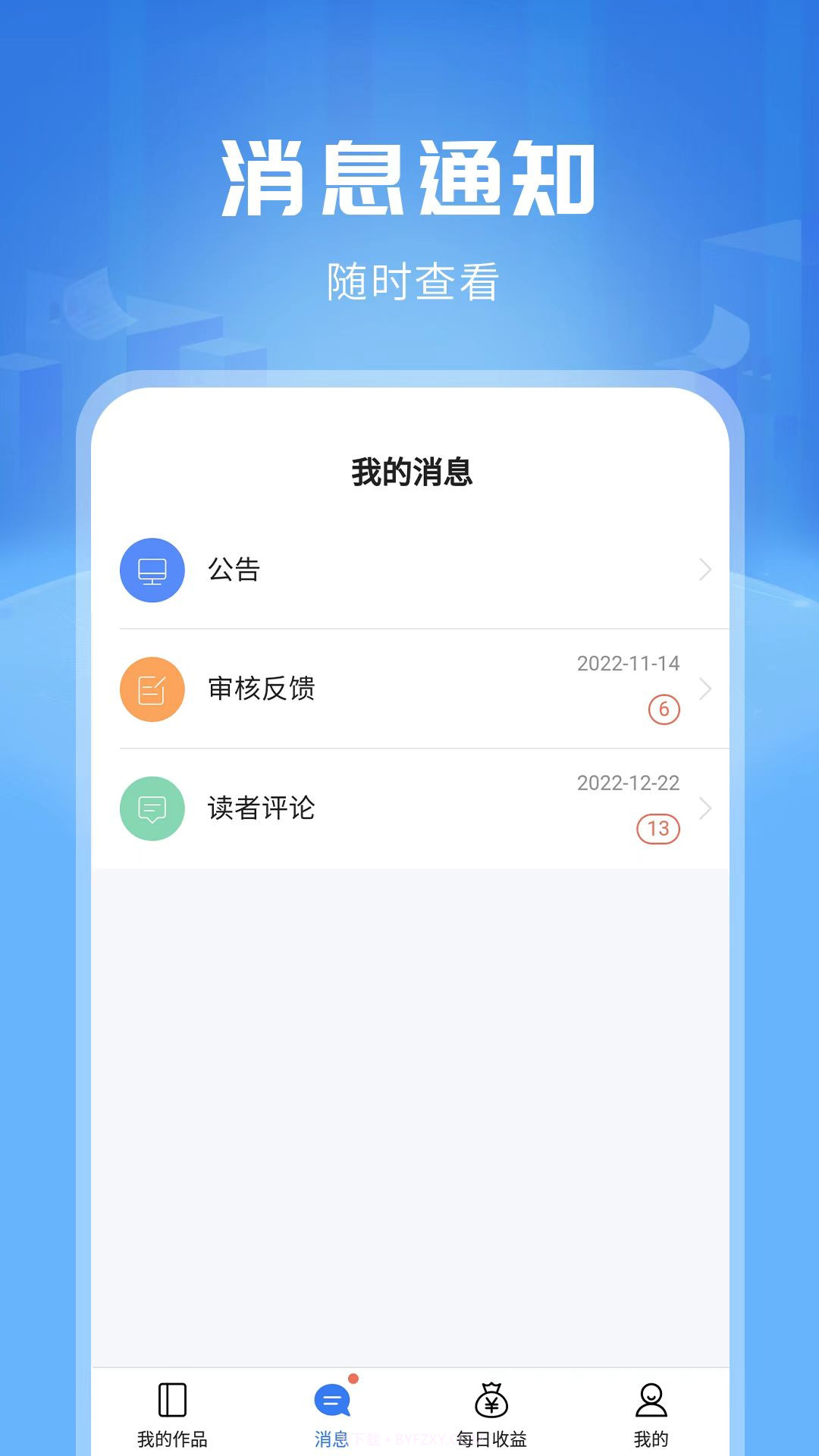Tap the green comment icon for 读者评论
This screenshot has height=1456, width=819.
(152, 808)
